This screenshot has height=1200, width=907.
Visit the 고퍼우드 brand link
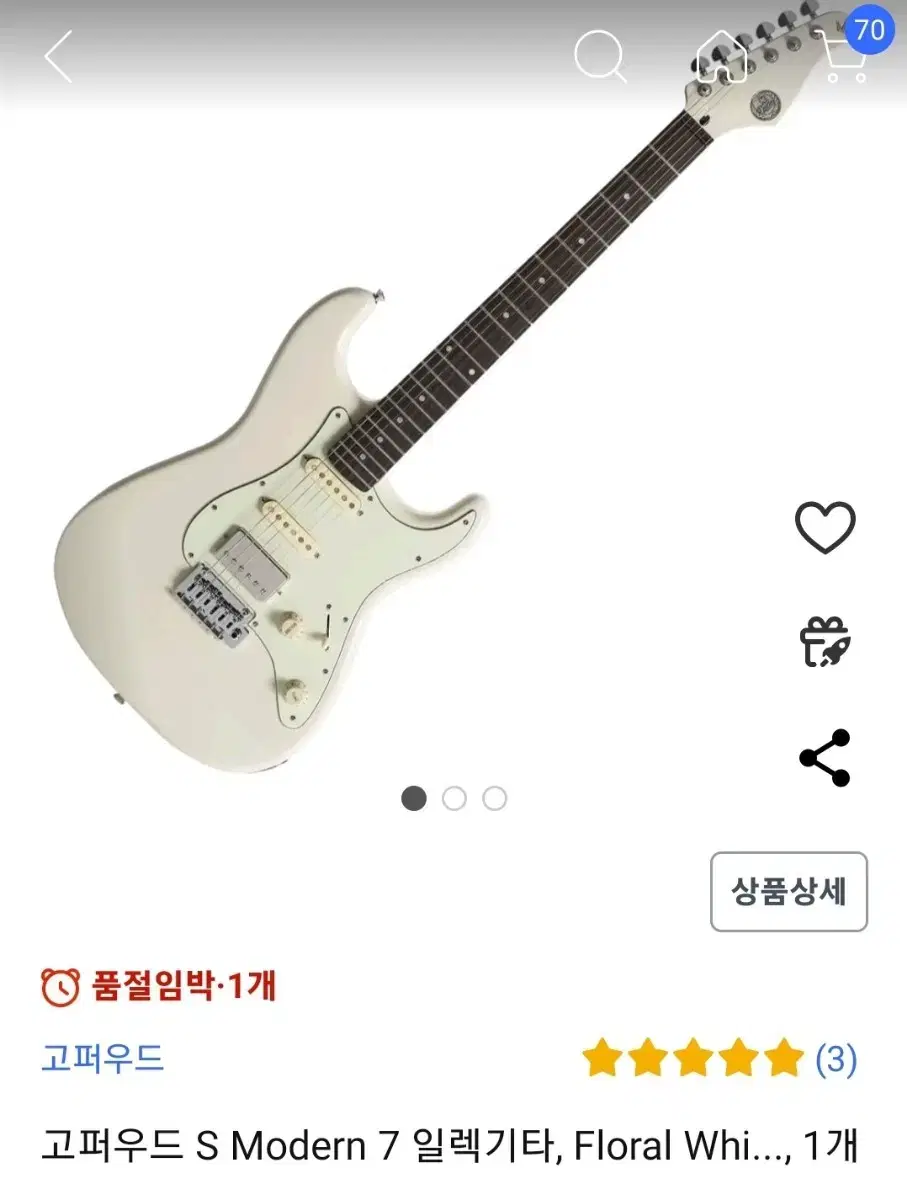point(102,1057)
